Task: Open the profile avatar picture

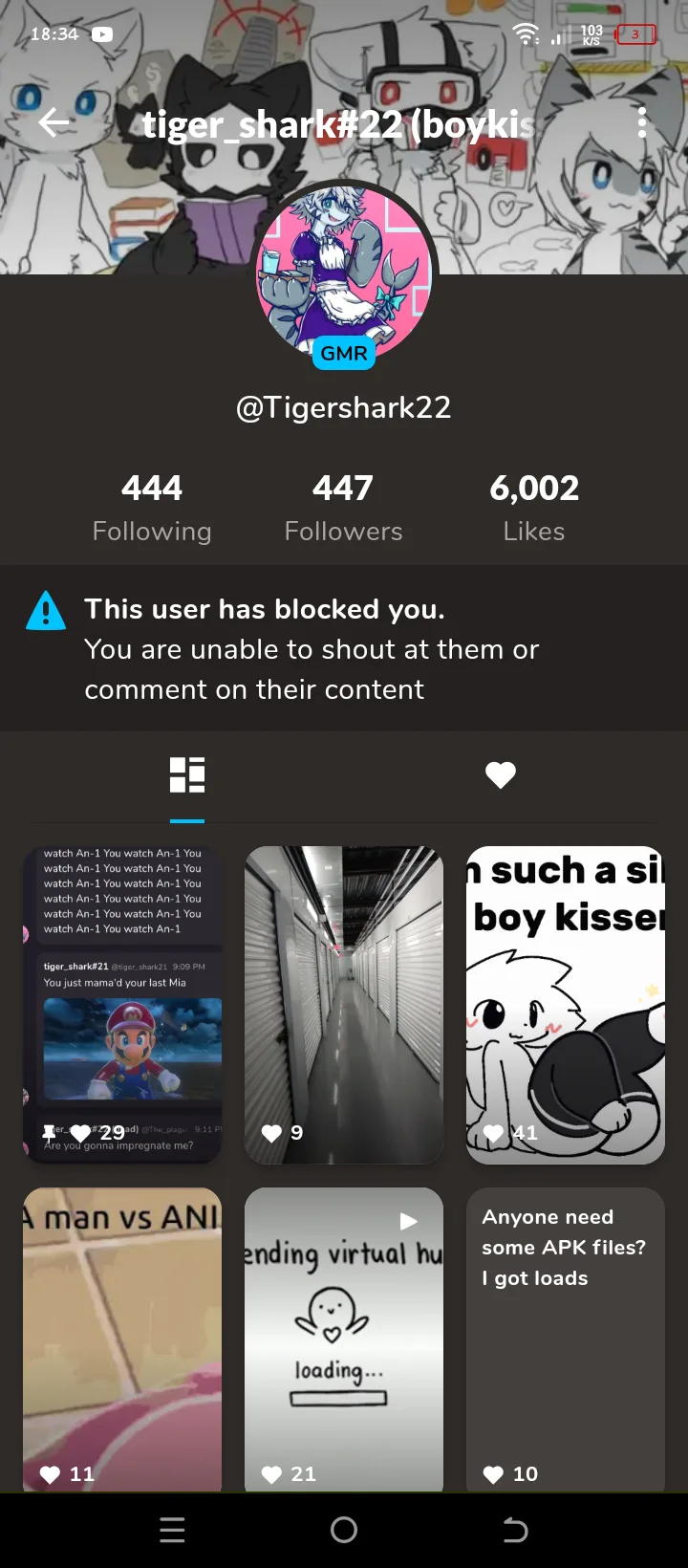Action: click(x=344, y=272)
